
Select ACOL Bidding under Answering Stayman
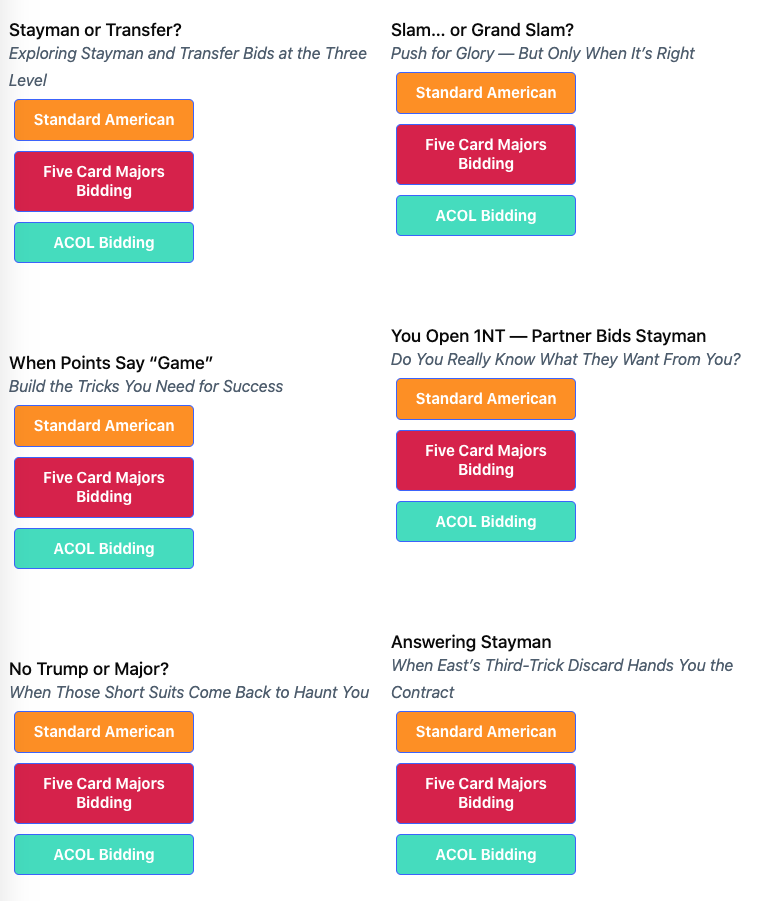[x=486, y=855]
